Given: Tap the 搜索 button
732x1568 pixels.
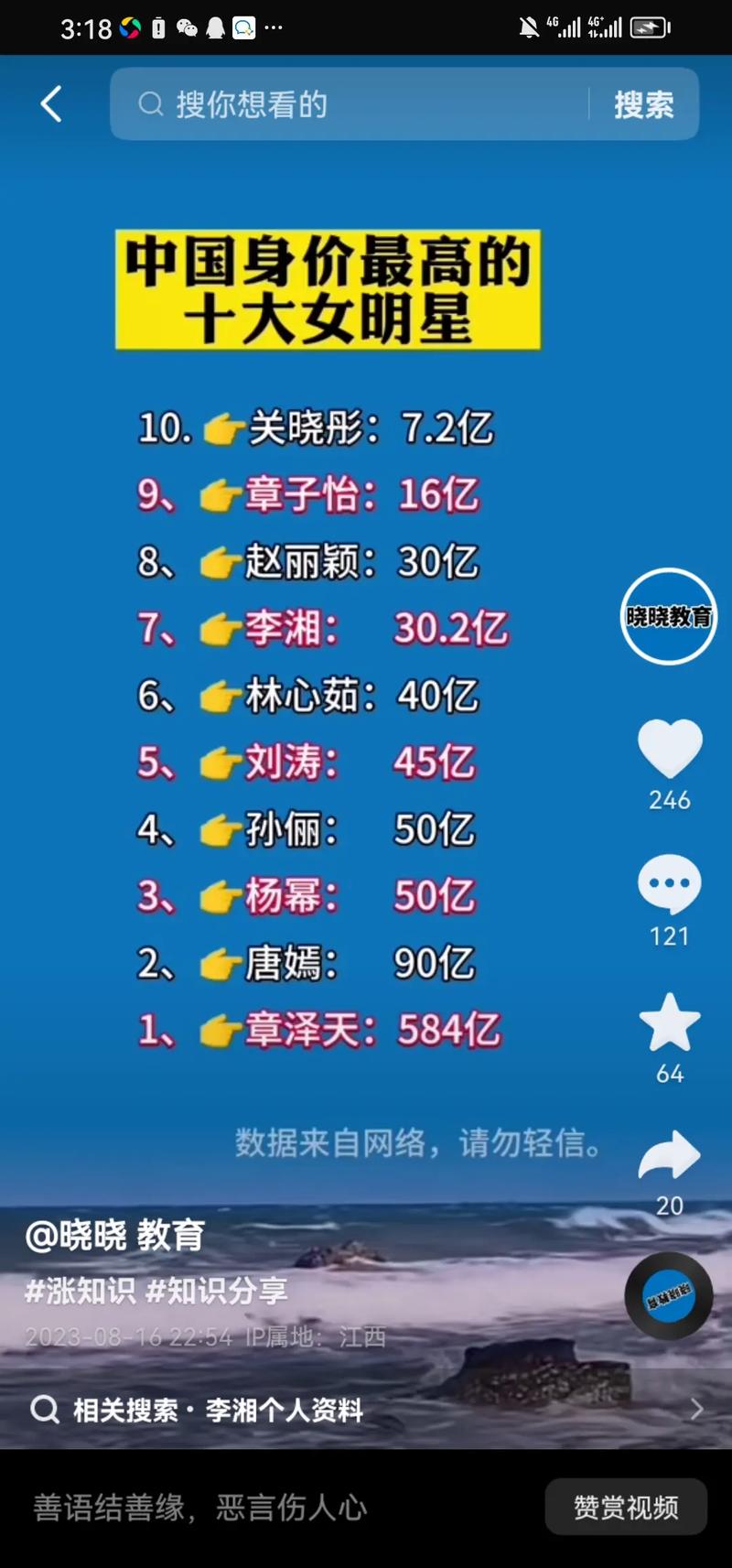Looking at the screenshot, I should pyautogui.click(x=643, y=104).
